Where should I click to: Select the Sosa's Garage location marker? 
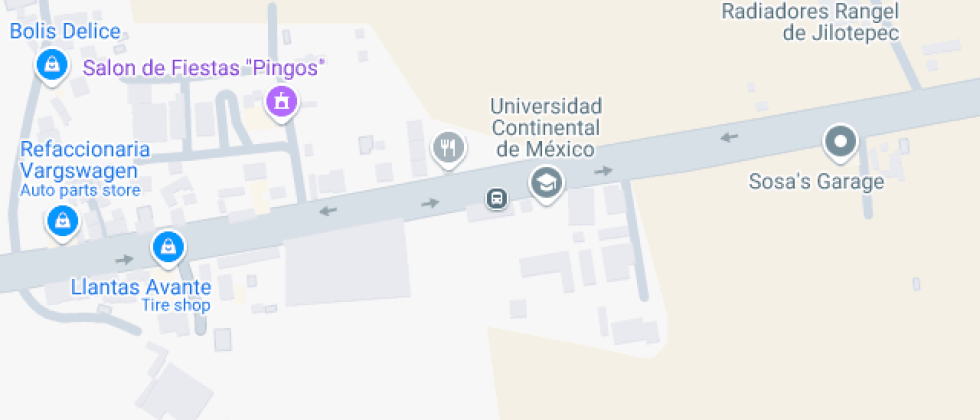coord(840,141)
